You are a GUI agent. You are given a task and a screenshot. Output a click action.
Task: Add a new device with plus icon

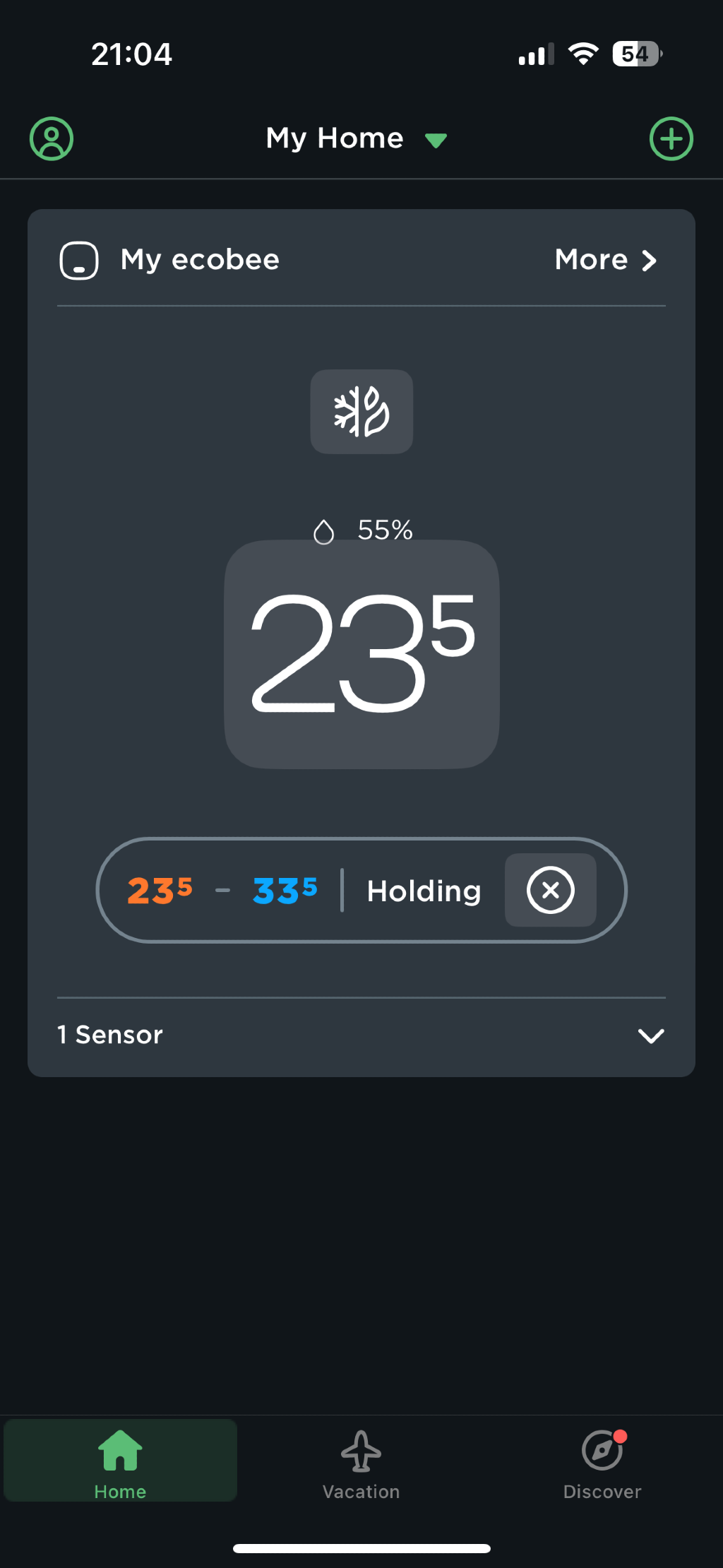[x=671, y=138]
